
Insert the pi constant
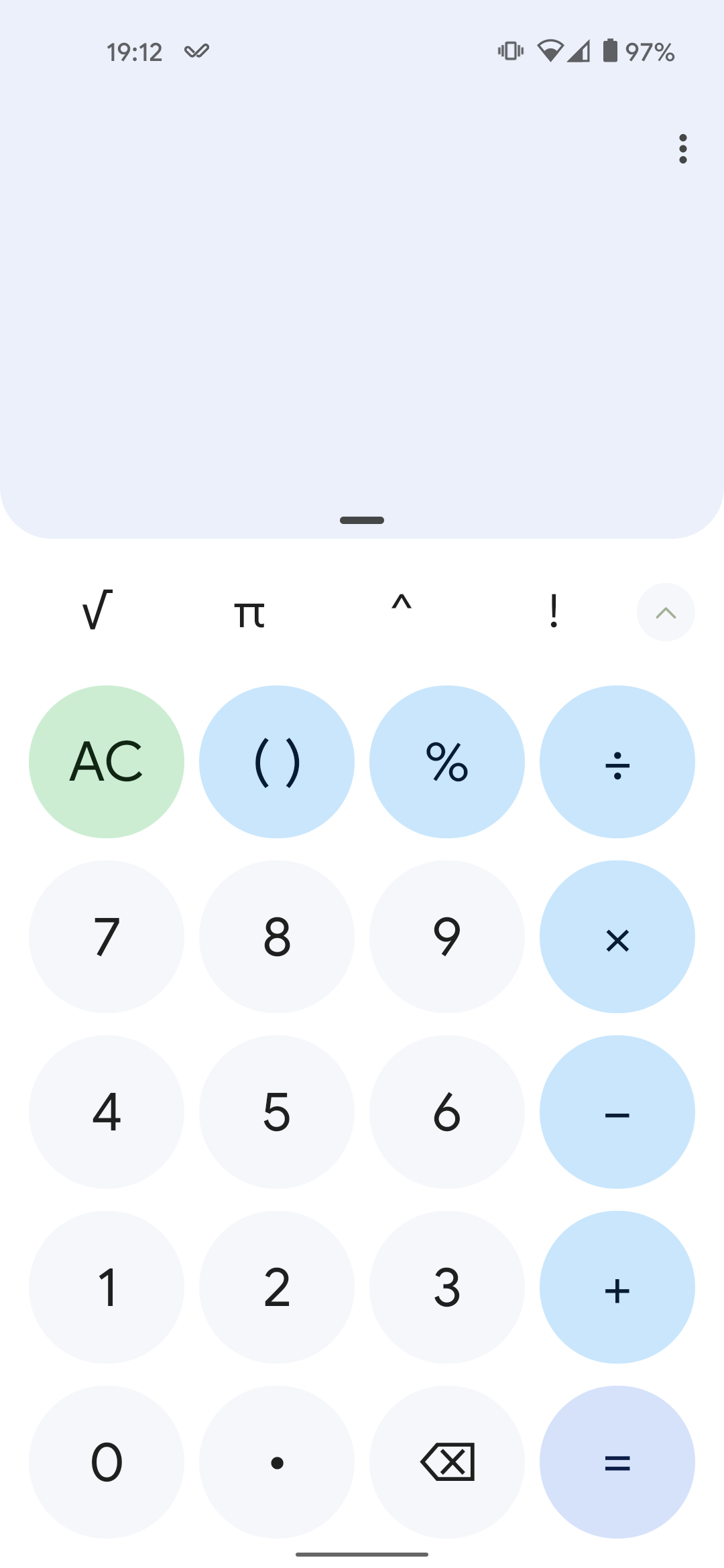tap(249, 612)
